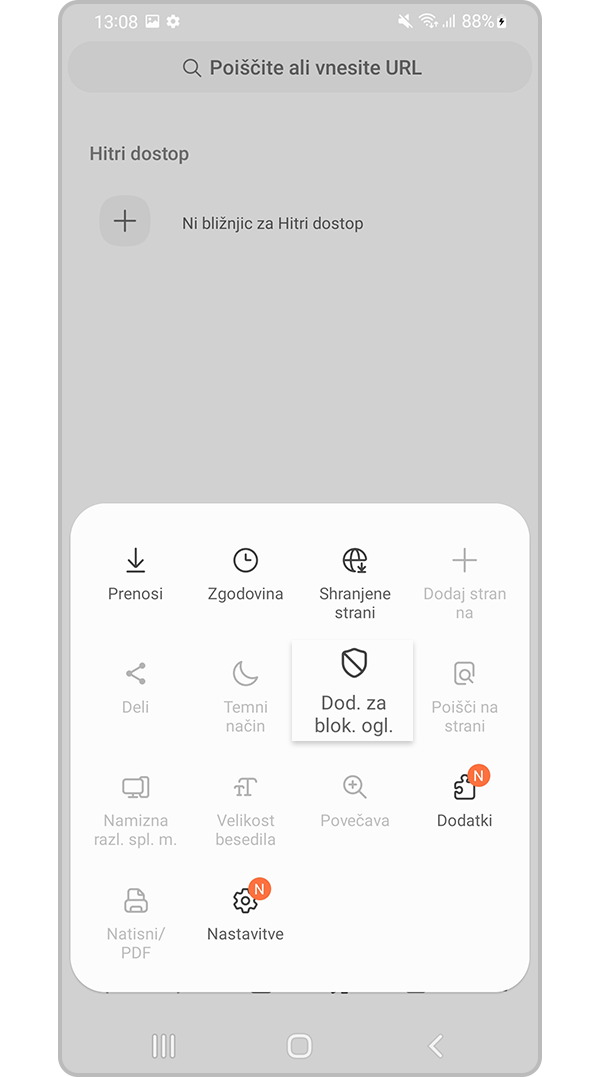Select Dod. za blok. ogl. option
The height and width of the screenshot is (1077, 600).
(x=353, y=690)
